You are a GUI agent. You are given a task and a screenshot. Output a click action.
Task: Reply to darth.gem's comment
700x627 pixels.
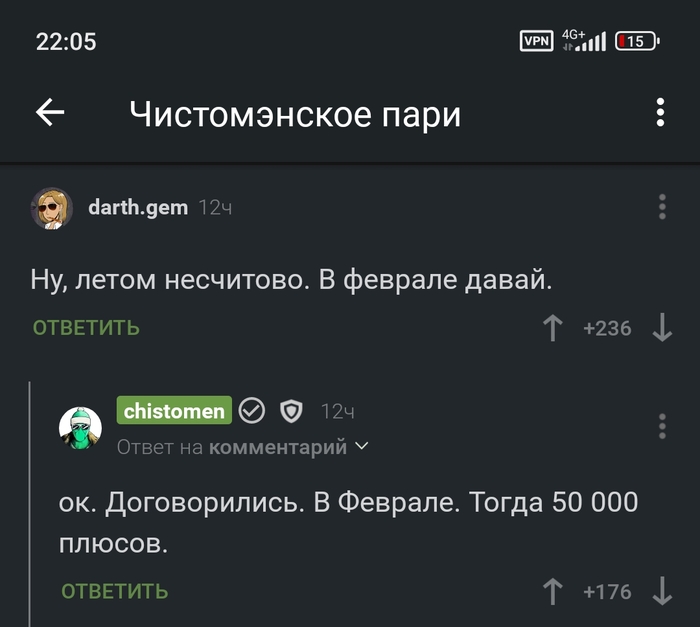86,327
